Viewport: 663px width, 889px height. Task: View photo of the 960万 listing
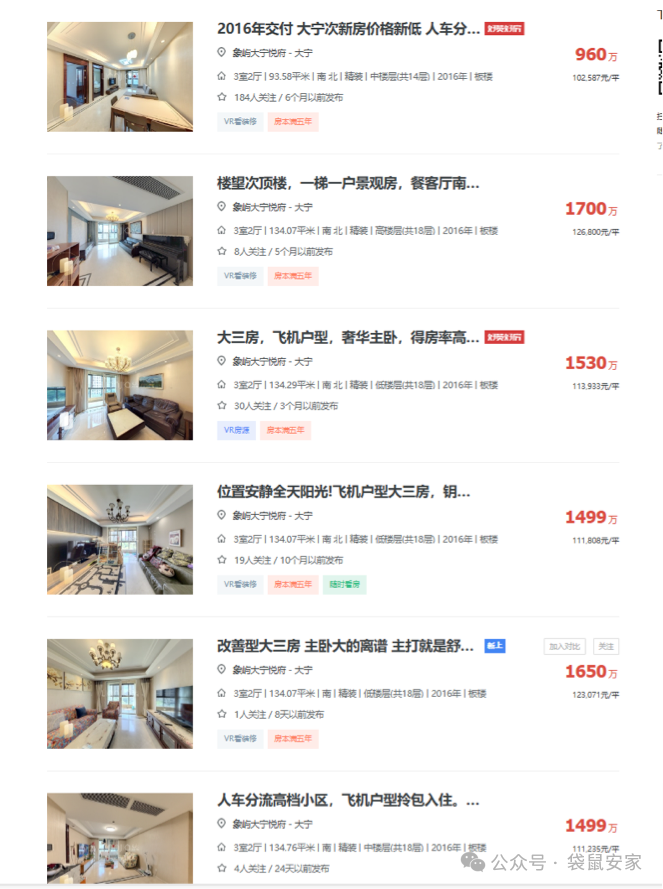click(x=120, y=76)
